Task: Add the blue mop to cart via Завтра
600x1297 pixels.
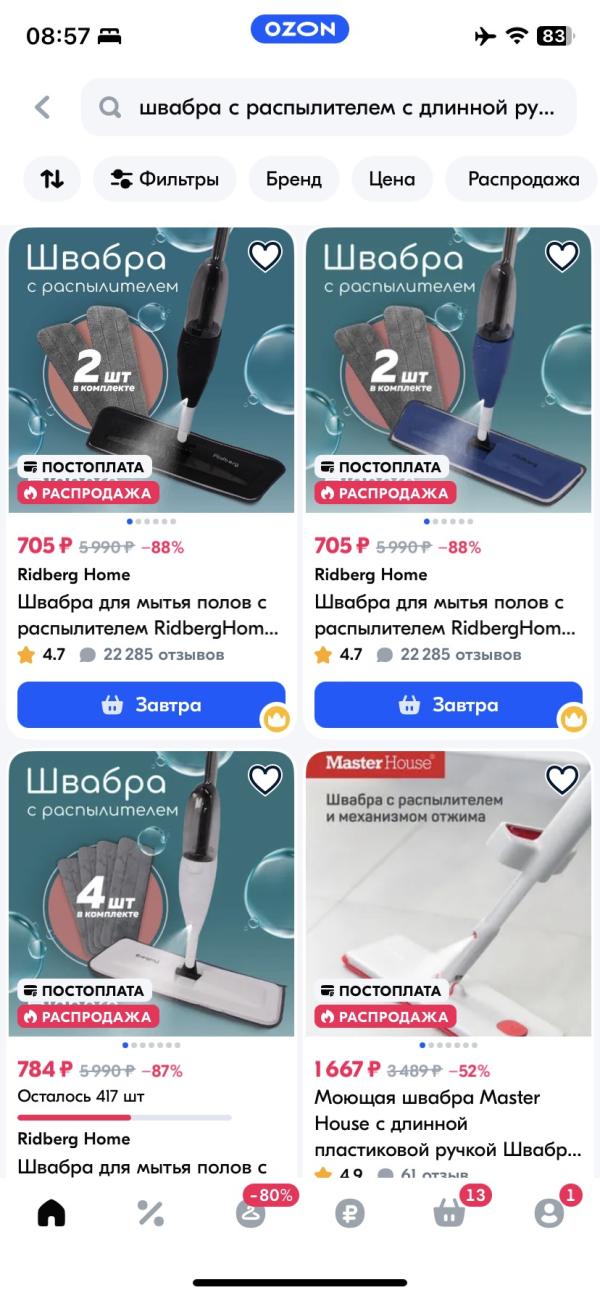Action: click(449, 705)
